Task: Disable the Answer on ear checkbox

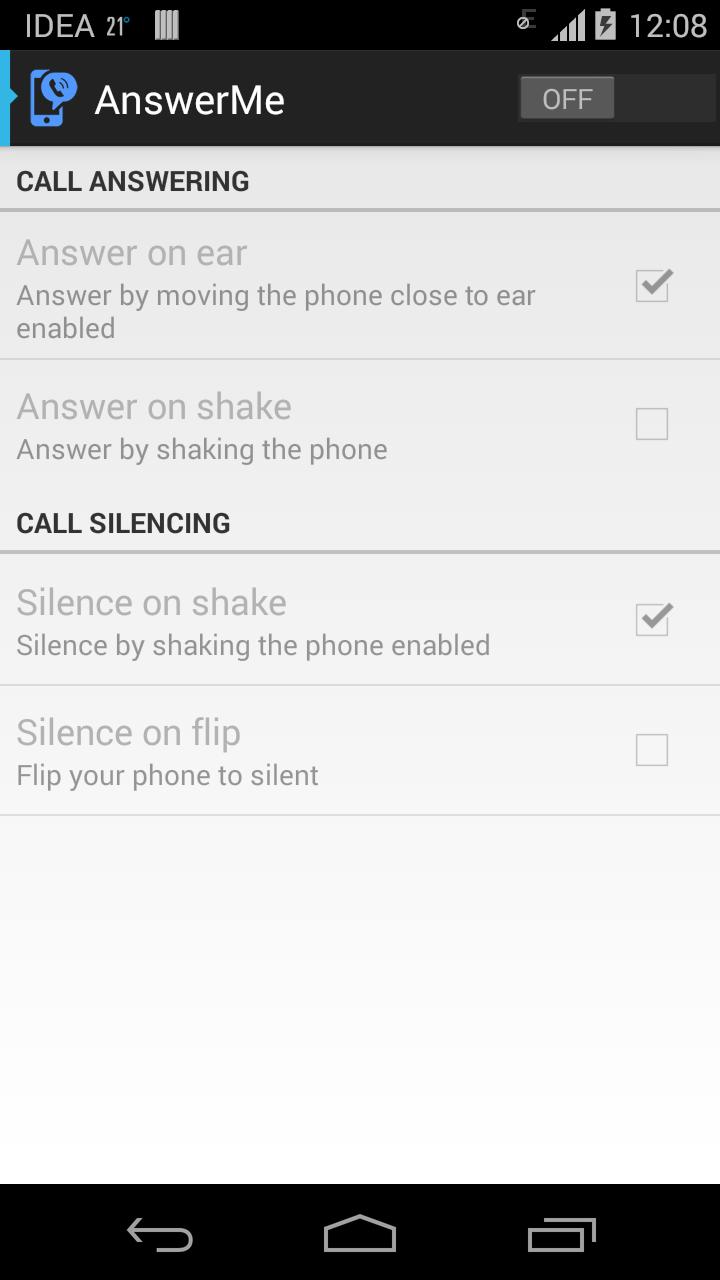Action: coord(652,285)
